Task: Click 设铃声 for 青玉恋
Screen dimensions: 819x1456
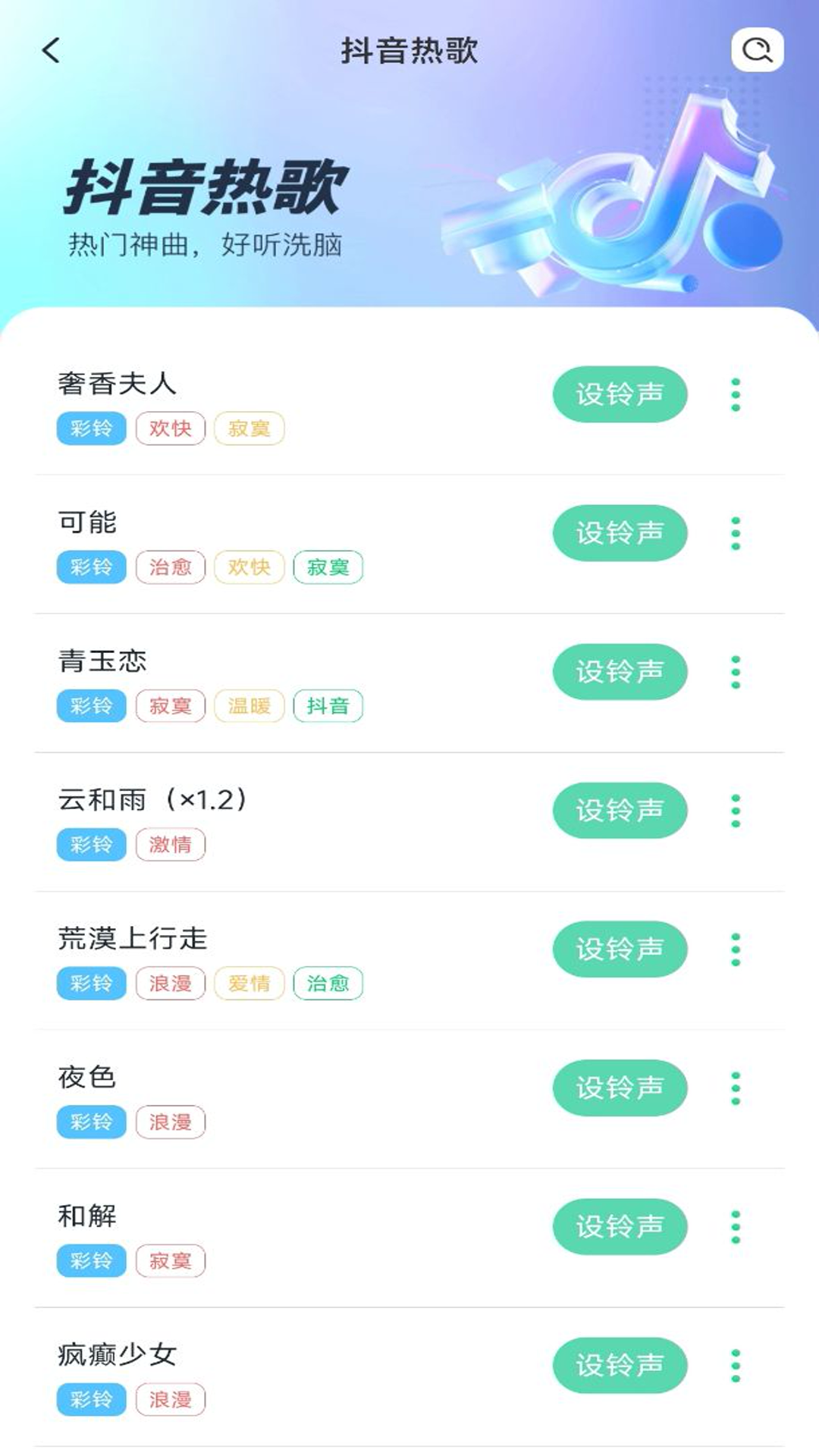Action: [x=620, y=672]
